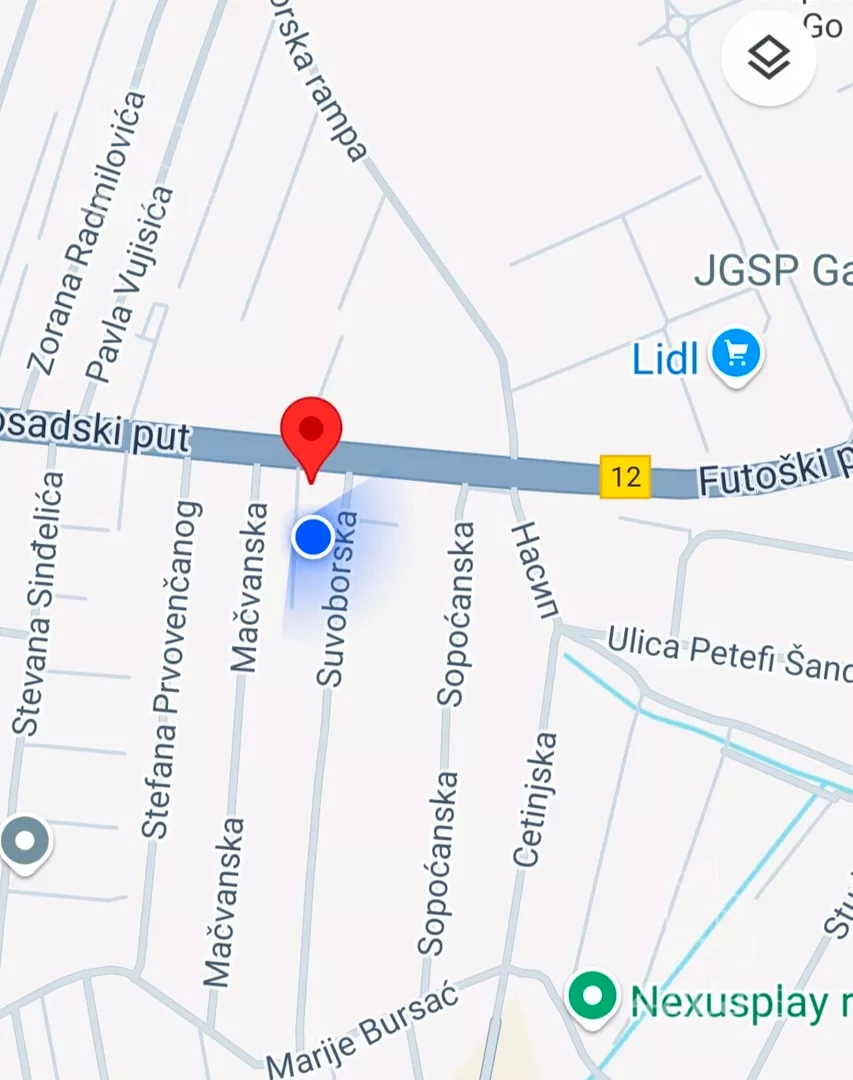Open the gray place marker near Stevana Sinđelića
The width and height of the screenshot is (853, 1080).
pos(25,841)
